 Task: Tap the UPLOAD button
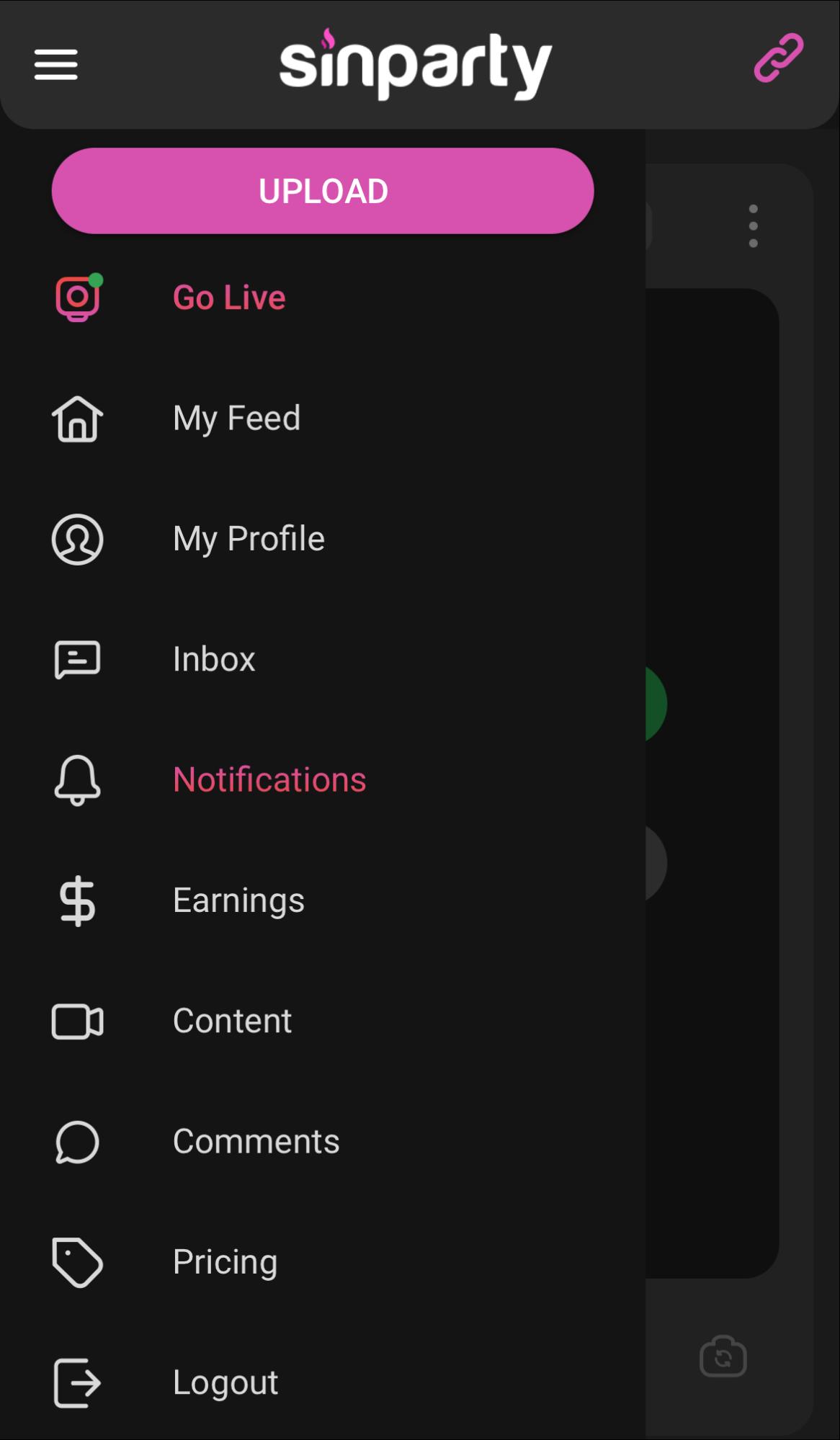tap(323, 191)
